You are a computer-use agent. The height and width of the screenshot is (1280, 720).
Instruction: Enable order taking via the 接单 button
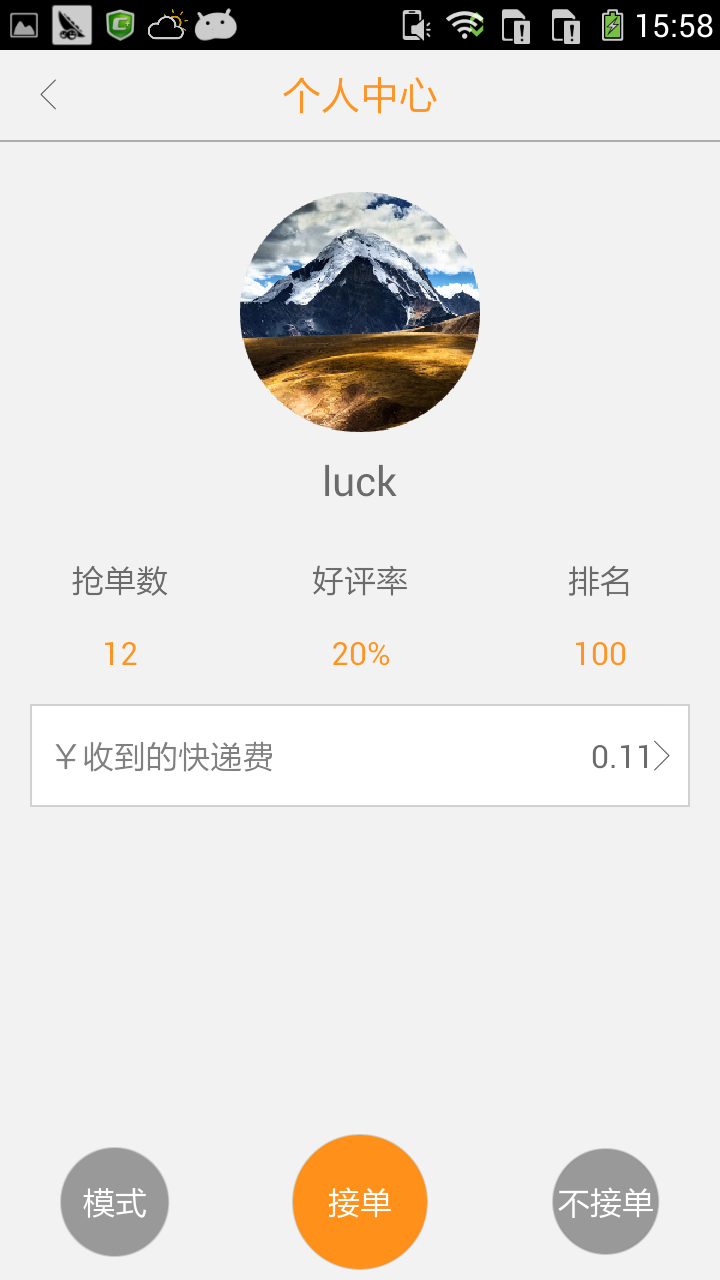tap(360, 1201)
